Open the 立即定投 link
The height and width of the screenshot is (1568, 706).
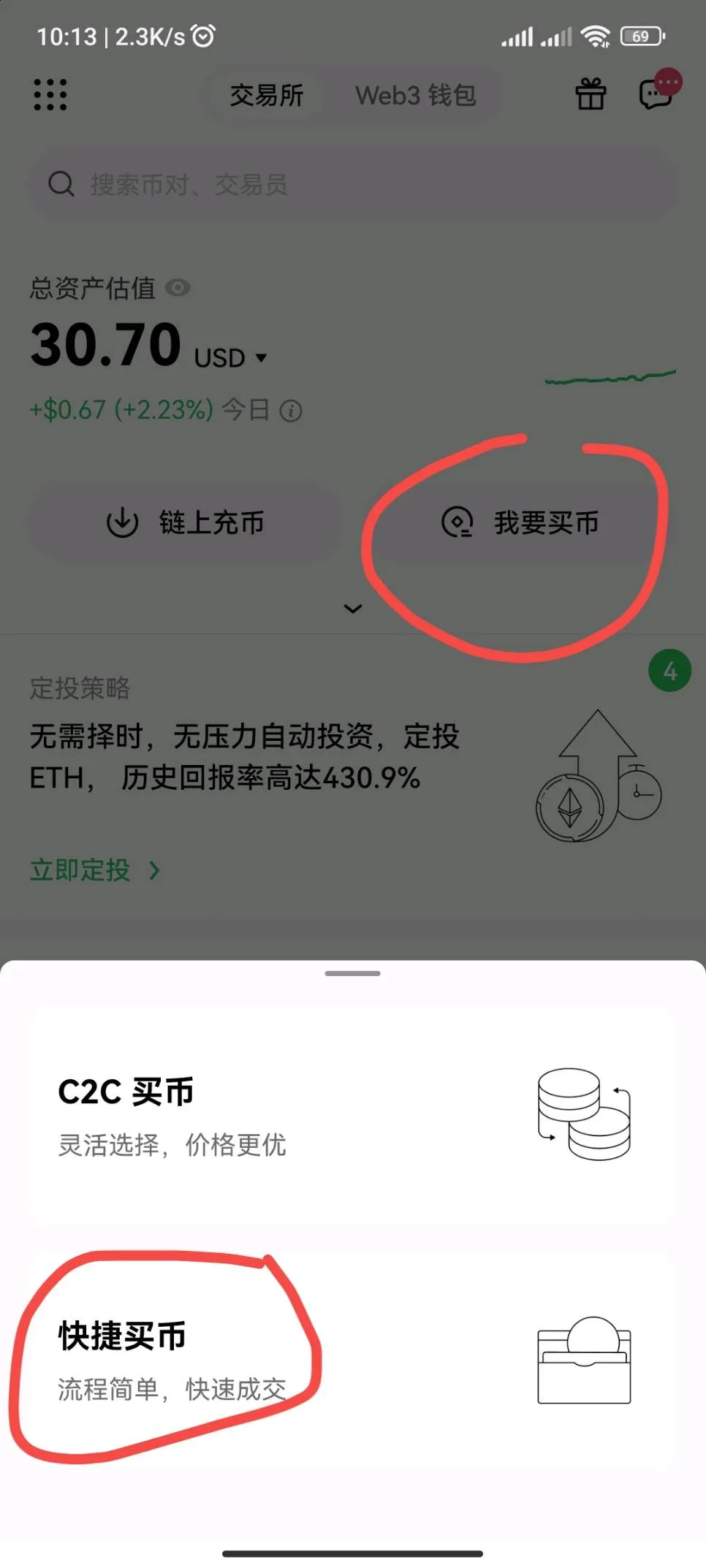pos(94,870)
